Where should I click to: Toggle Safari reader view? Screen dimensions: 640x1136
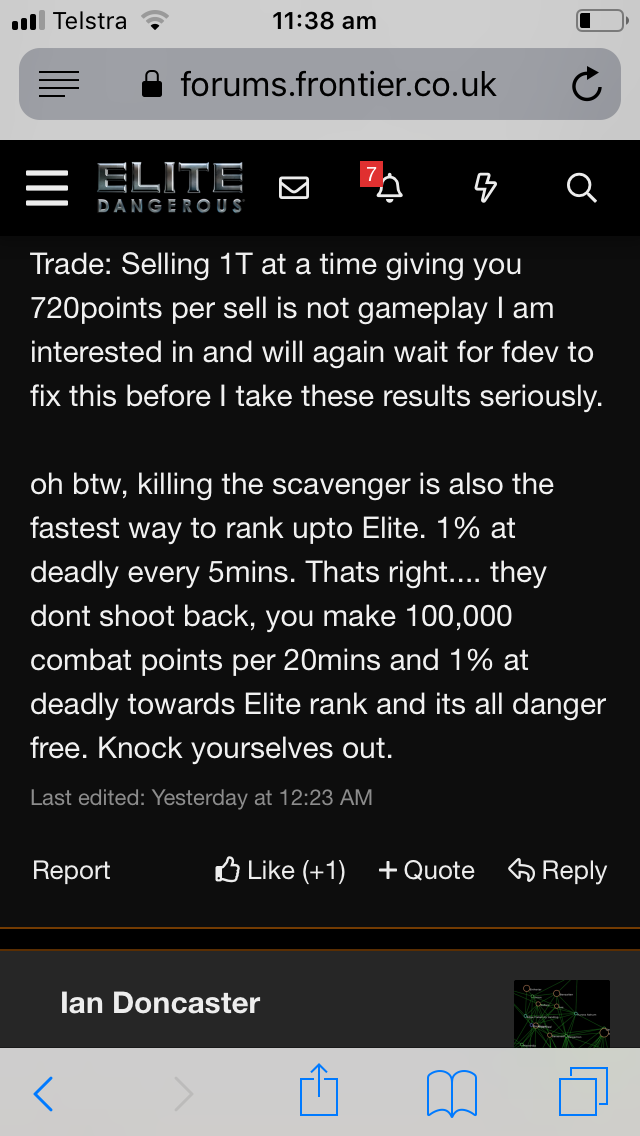[x=59, y=85]
